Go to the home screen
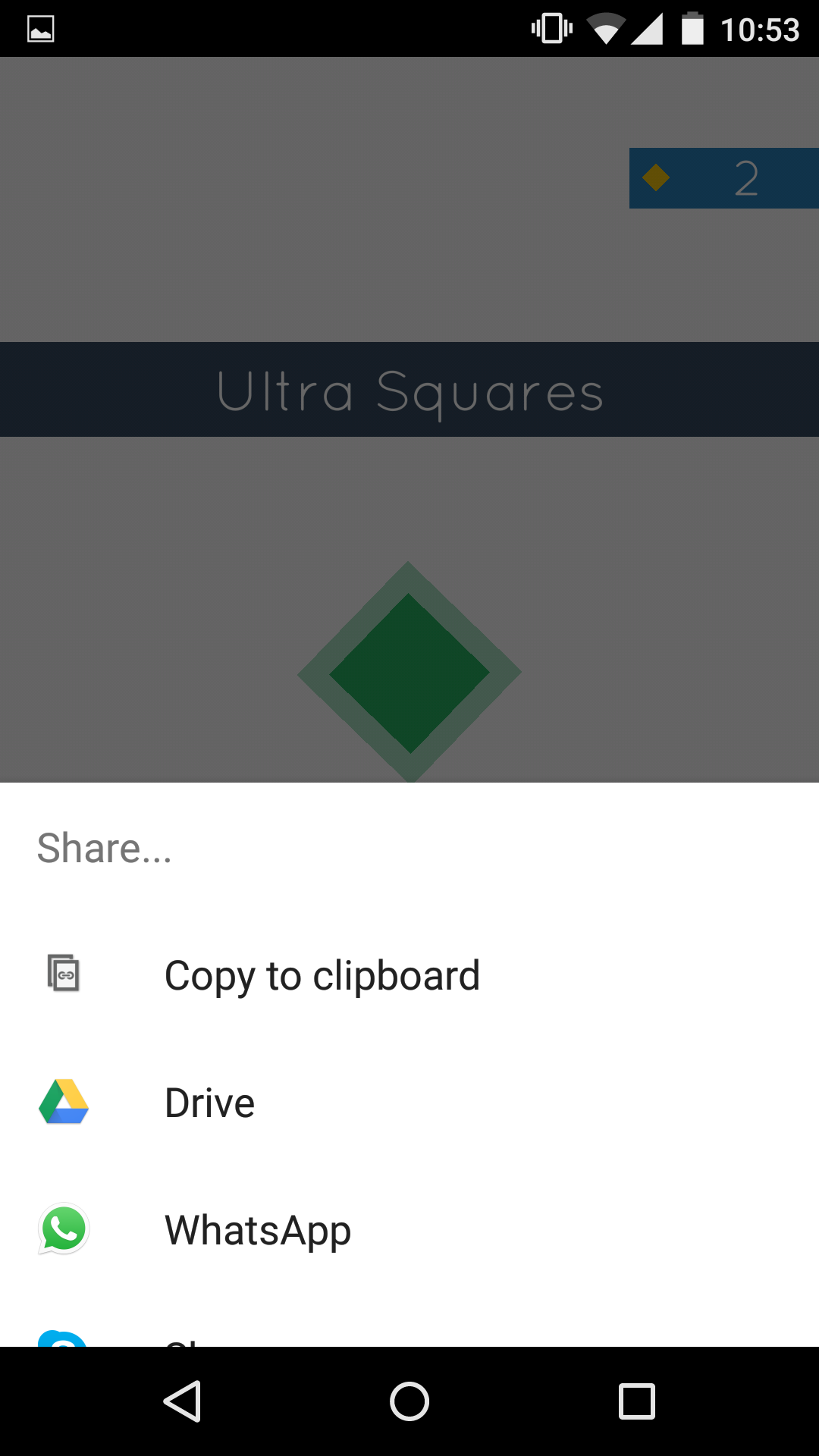 coord(409,1401)
